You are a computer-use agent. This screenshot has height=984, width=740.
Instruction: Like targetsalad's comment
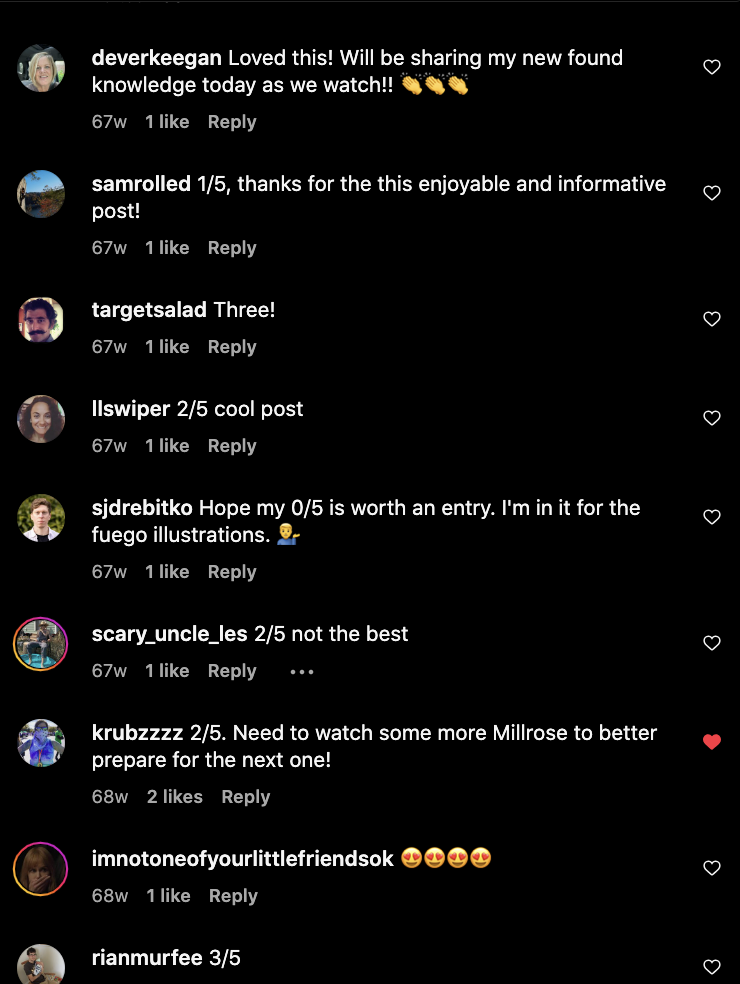(x=712, y=319)
